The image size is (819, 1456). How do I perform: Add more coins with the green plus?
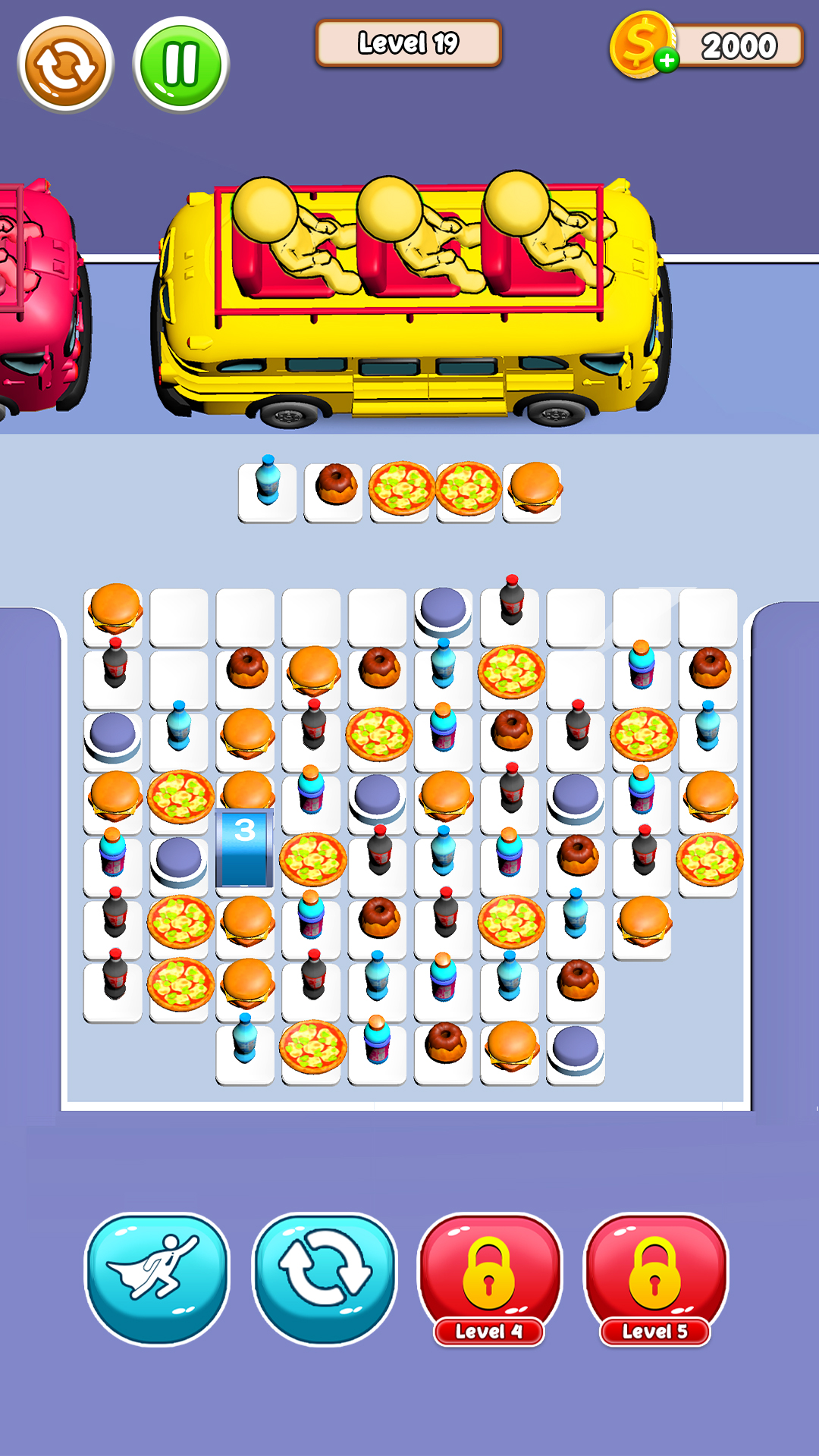pos(667,60)
